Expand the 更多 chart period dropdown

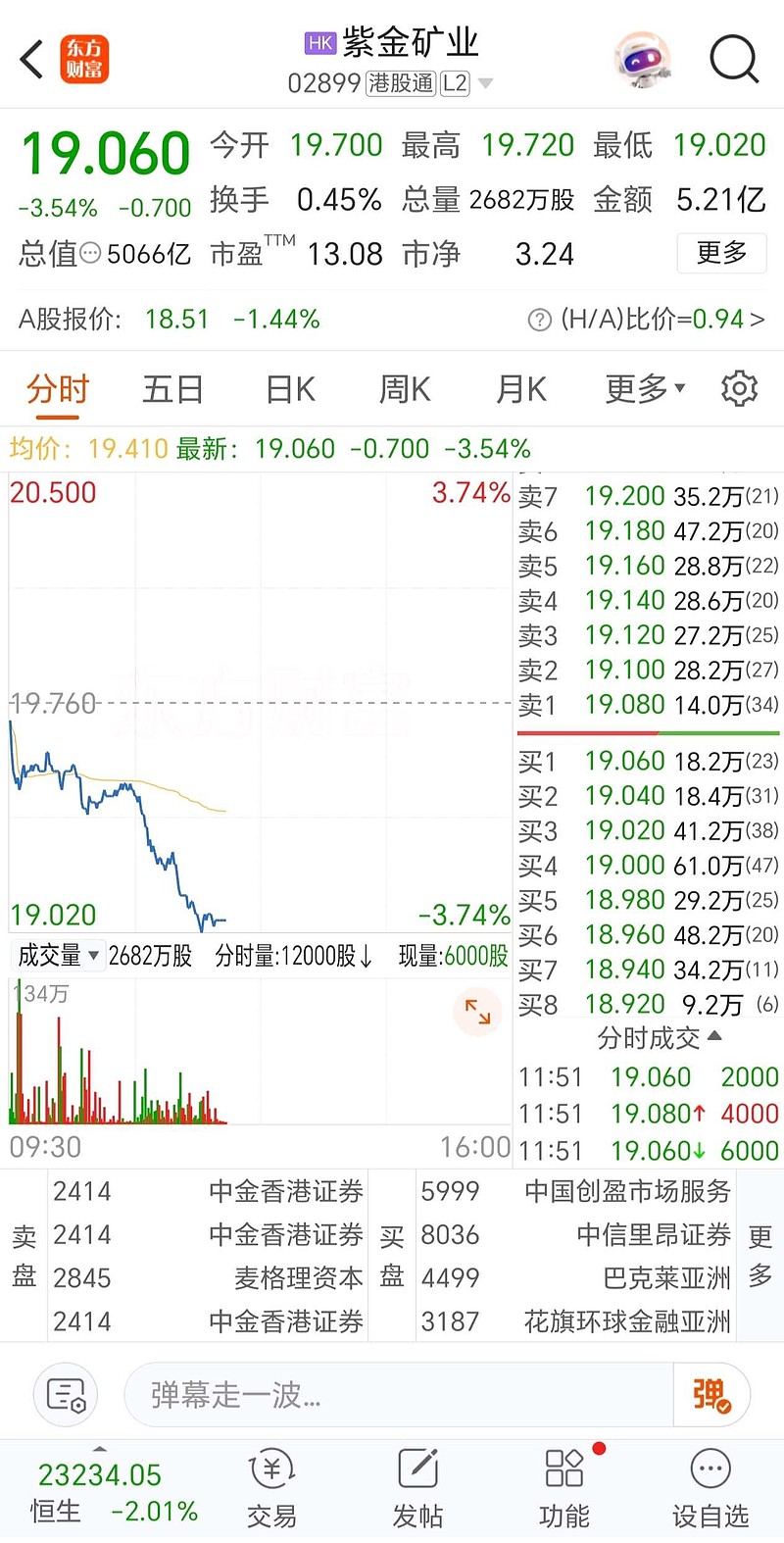(645, 389)
